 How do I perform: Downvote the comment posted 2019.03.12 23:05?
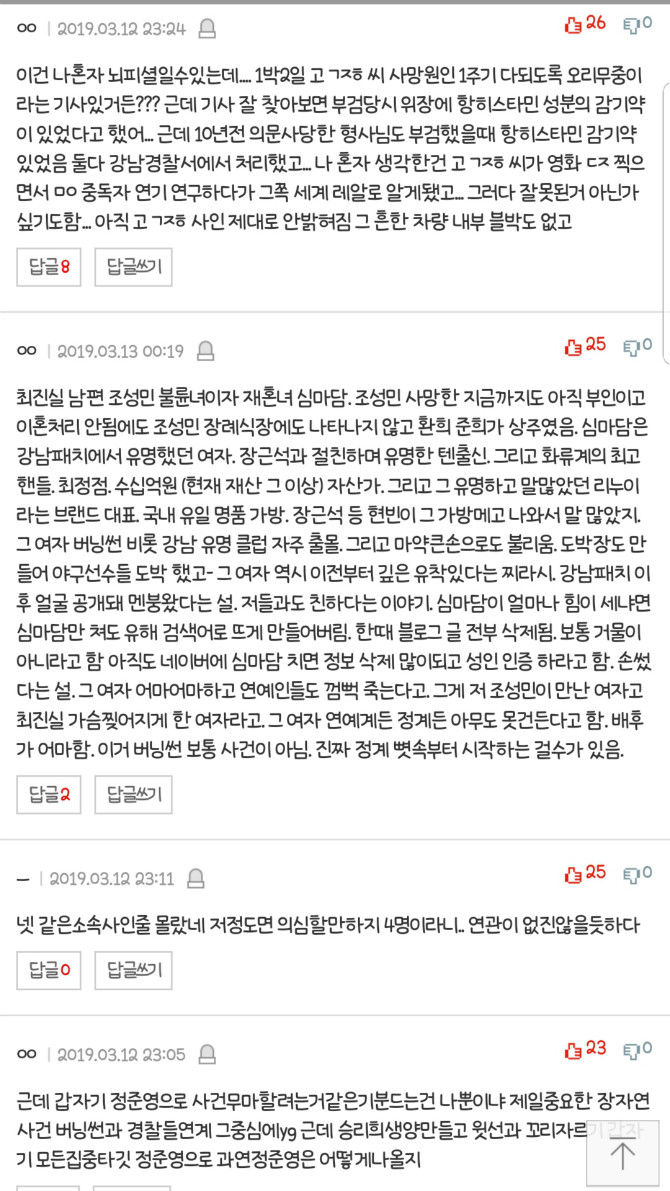(637, 1049)
